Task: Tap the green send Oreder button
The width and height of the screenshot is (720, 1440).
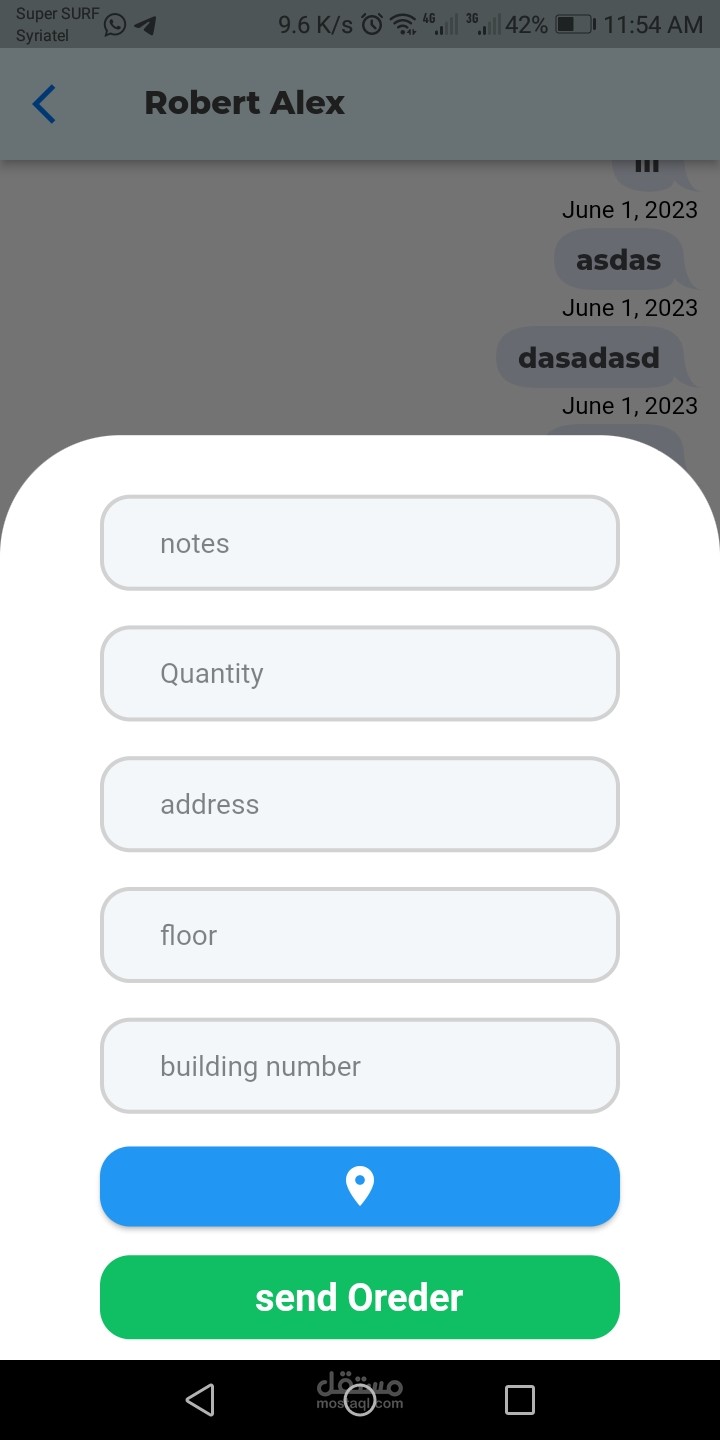Action: [360, 1297]
